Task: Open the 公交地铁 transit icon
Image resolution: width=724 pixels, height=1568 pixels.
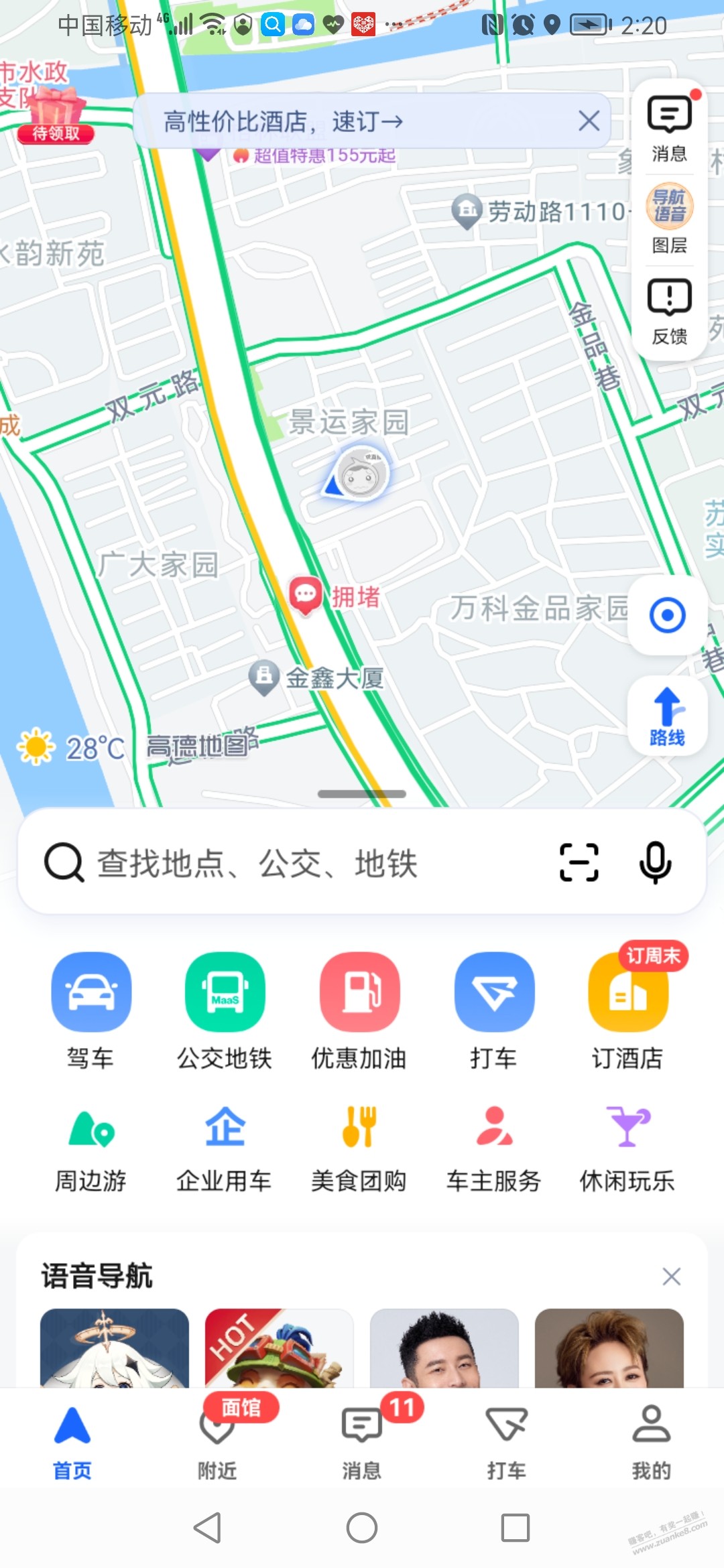Action: coord(225,990)
